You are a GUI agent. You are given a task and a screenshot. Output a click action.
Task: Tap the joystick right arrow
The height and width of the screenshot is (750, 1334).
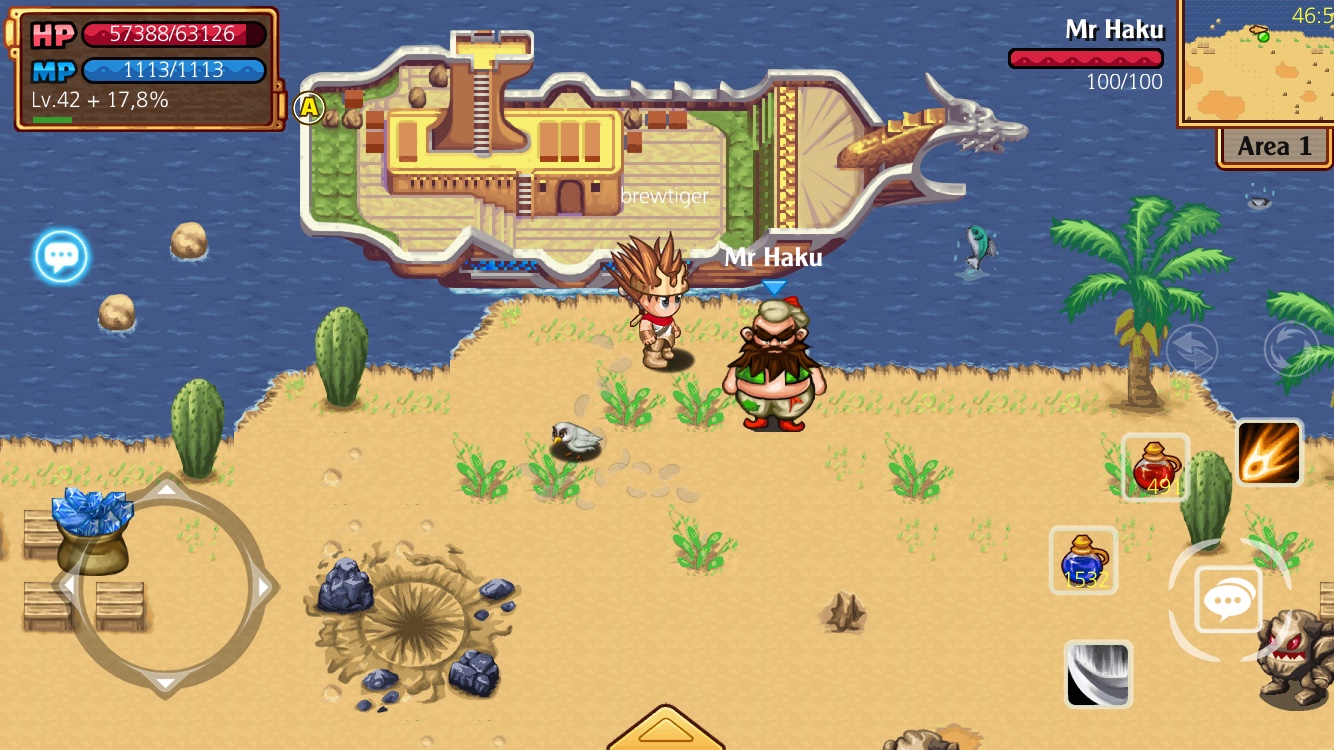[x=263, y=587]
